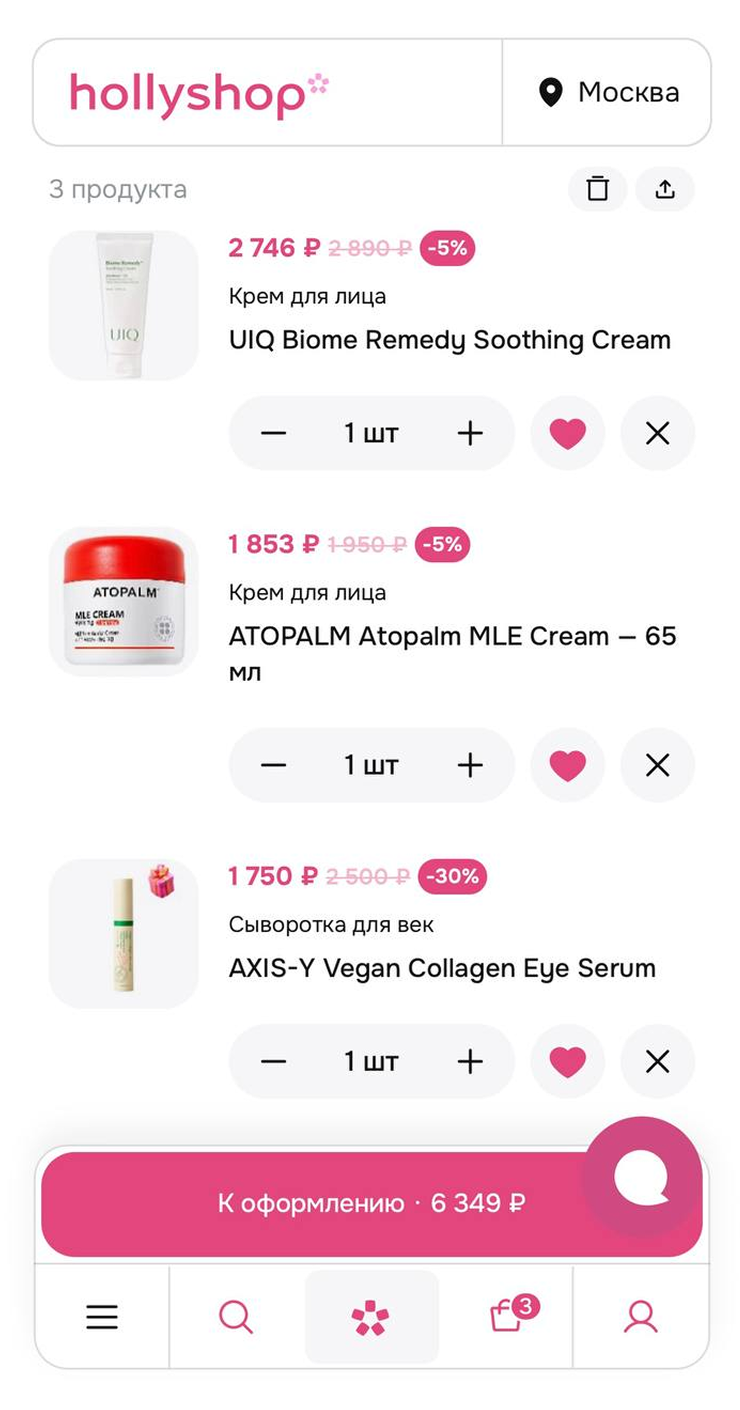Open the AXIS-Y Vegan Collagen Eye Serum product
The image size is (740, 1410).
(442, 968)
